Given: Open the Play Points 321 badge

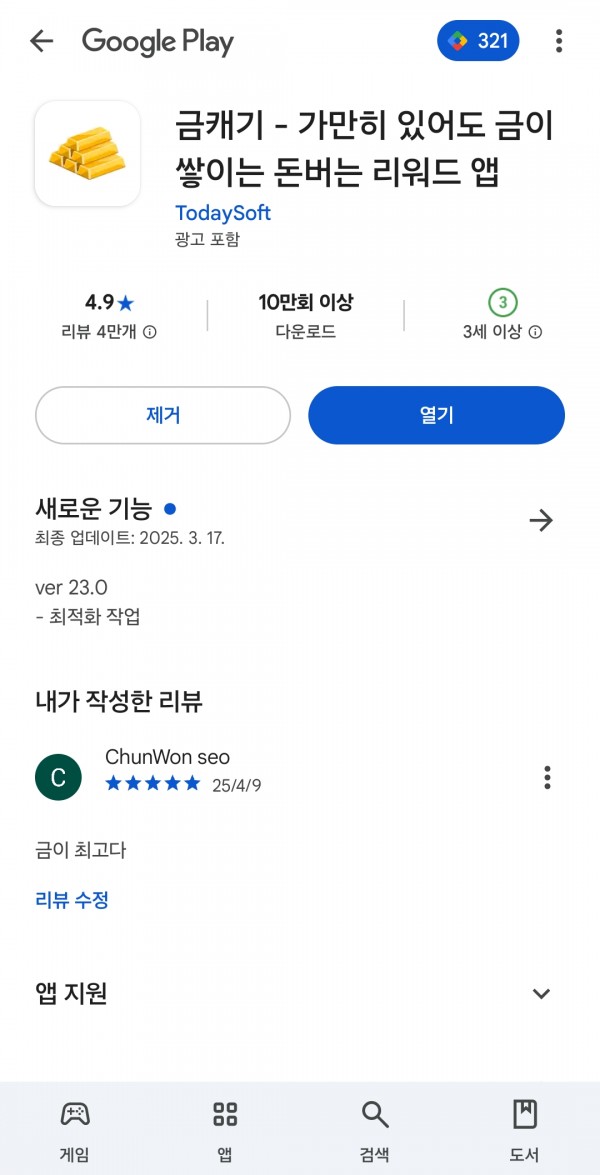Looking at the screenshot, I should pyautogui.click(x=478, y=41).
